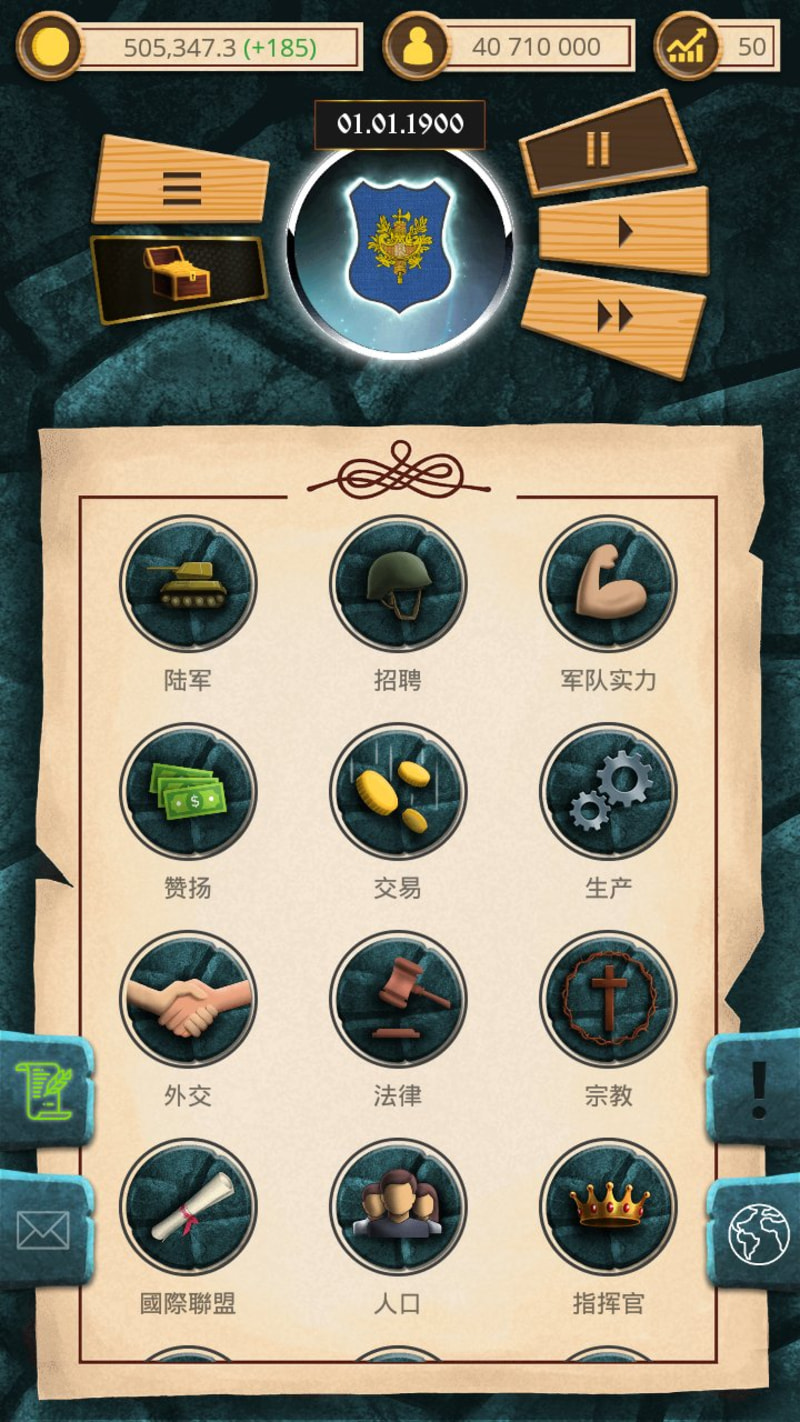Viewport: 800px width, 1422px height.
Task: Fast forward the game speed
Action: (x=614, y=318)
